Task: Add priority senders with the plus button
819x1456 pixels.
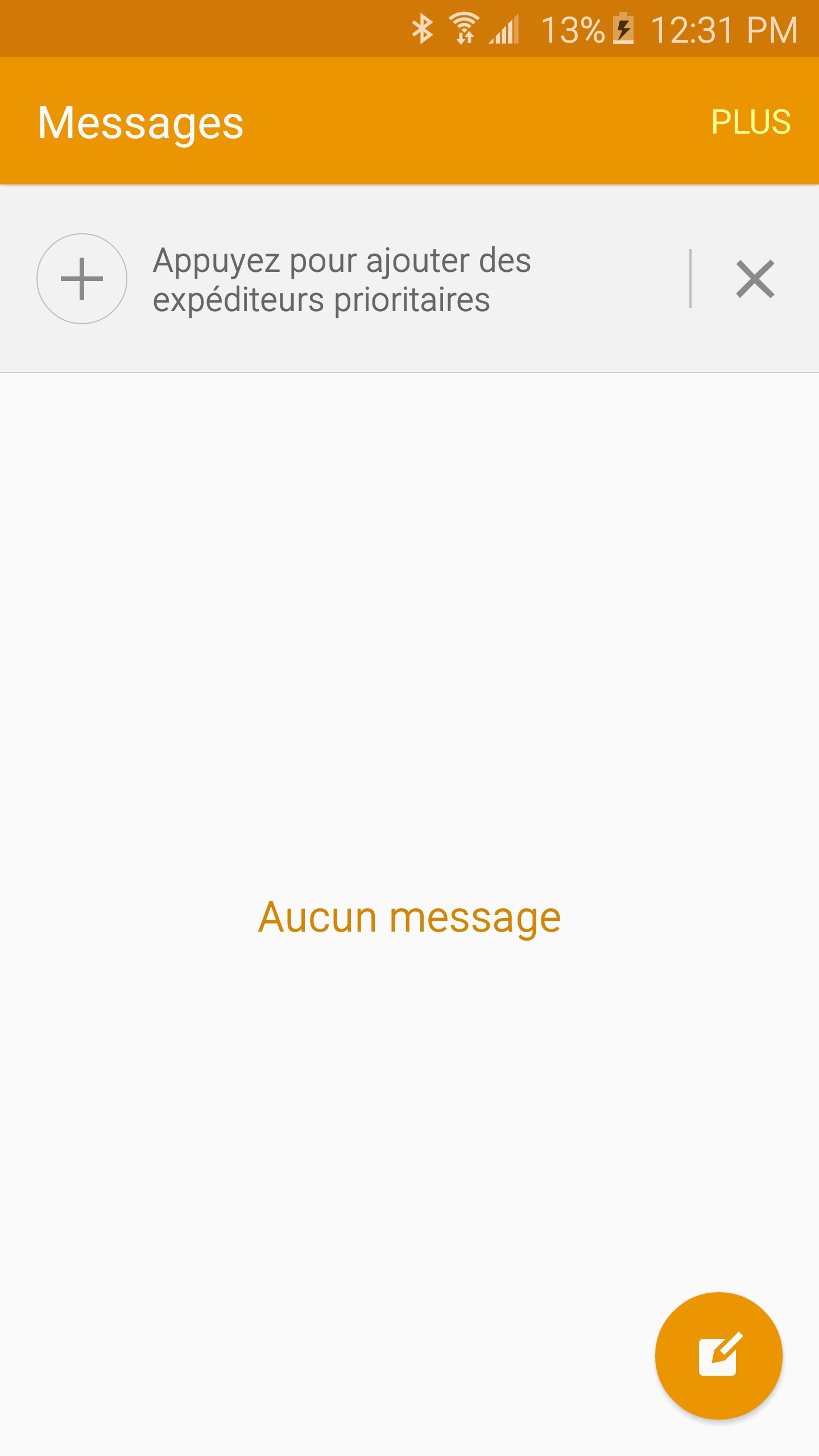Action: (82, 279)
